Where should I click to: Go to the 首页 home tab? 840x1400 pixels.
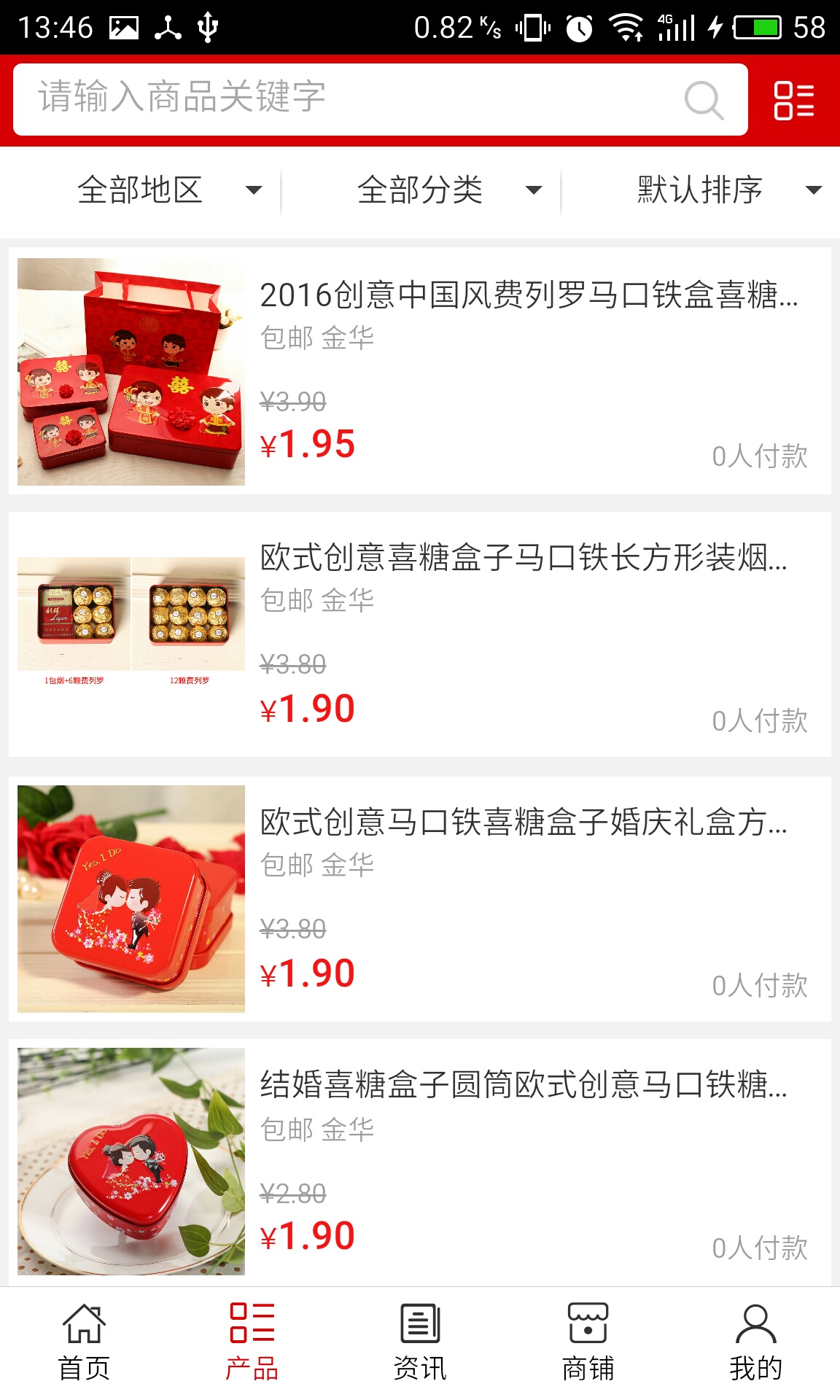(x=84, y=1342)
